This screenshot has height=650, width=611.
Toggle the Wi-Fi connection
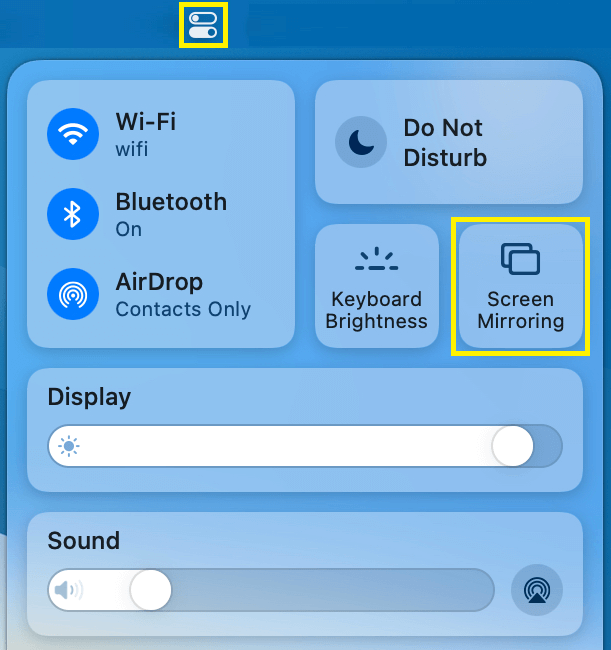[x=72, y=135]
